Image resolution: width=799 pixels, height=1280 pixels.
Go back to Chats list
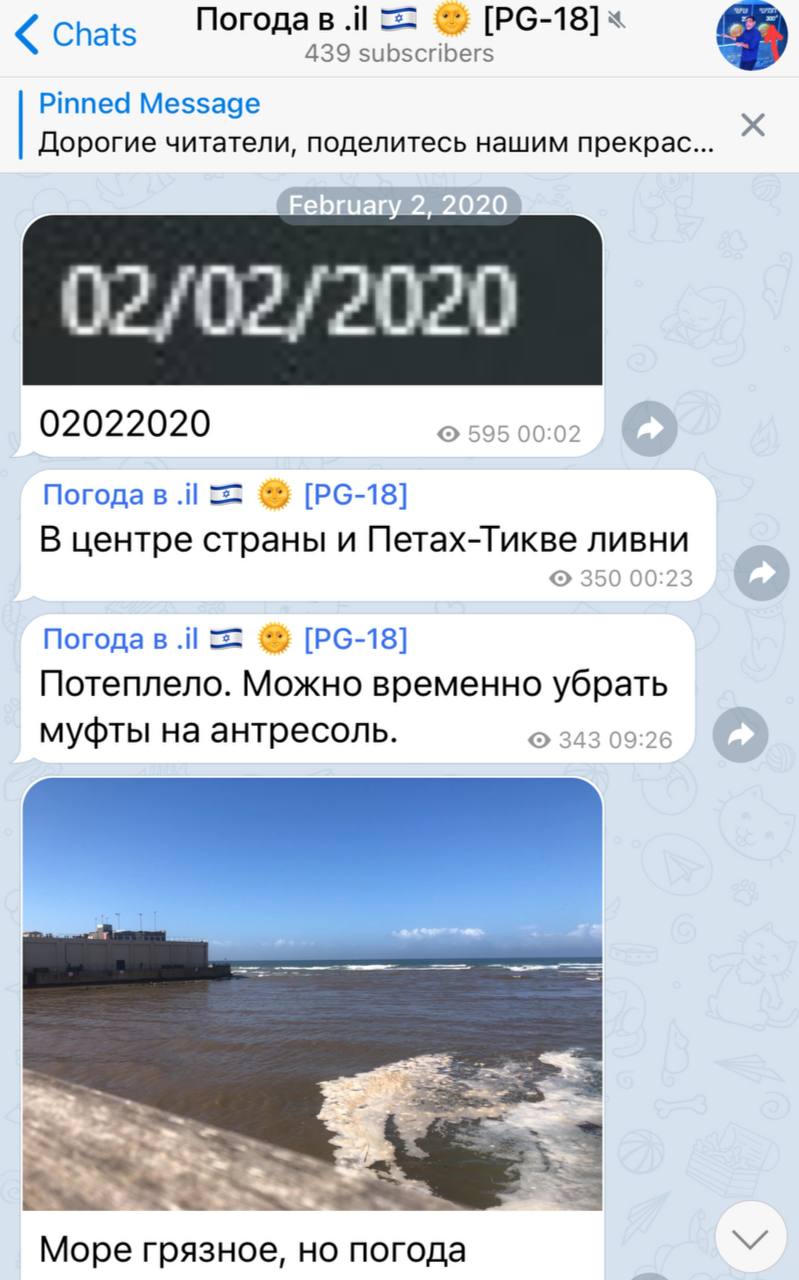click(76, 35)
